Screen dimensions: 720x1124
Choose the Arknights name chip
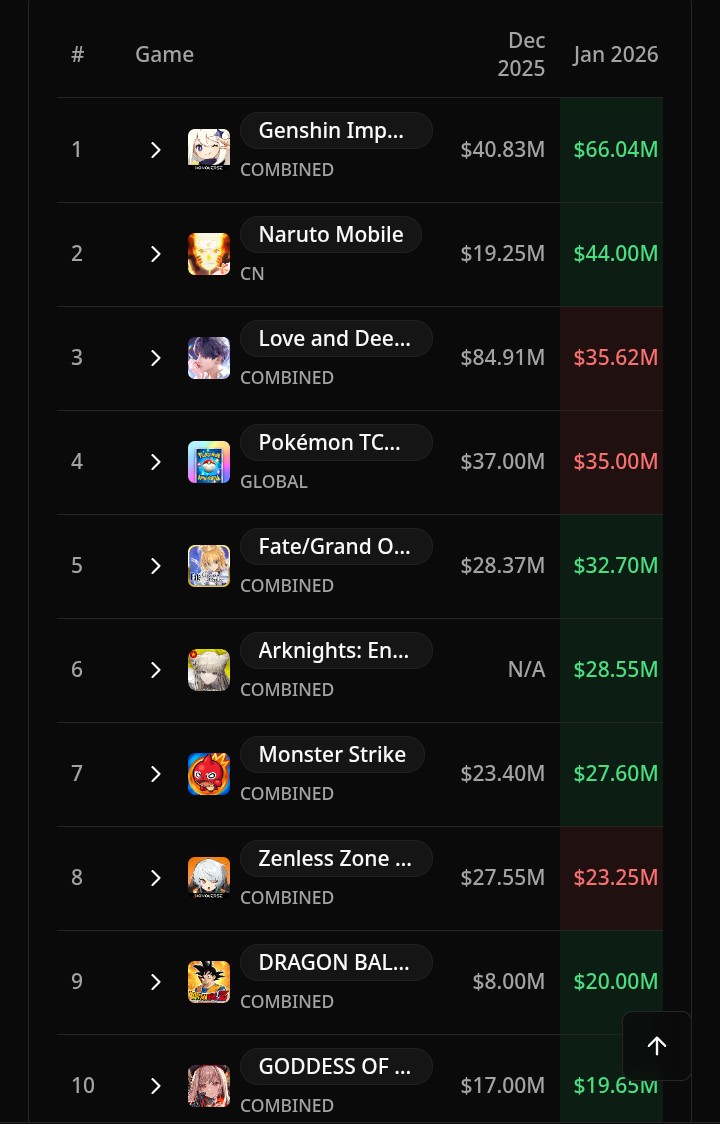(336, 651)
